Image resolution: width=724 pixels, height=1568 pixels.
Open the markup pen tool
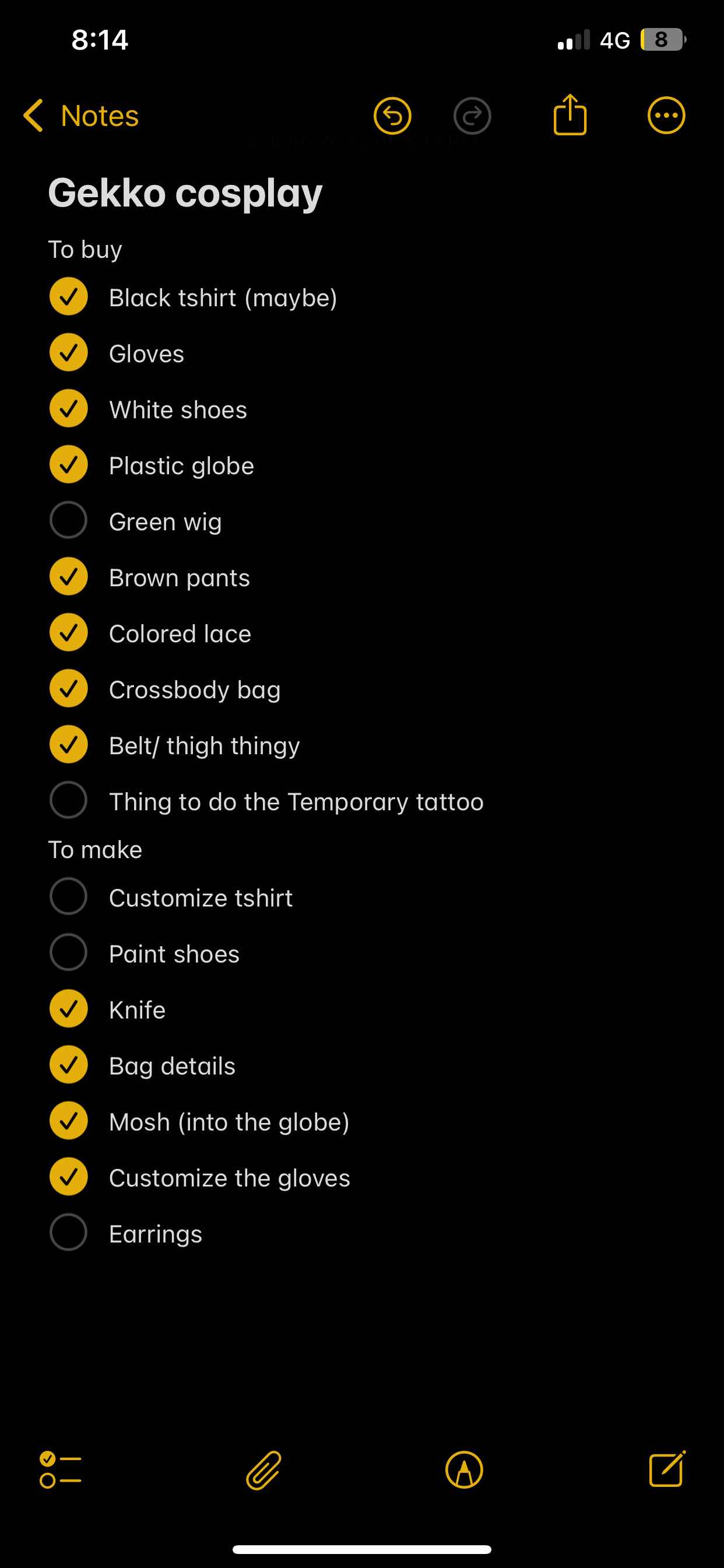[464, 1470]
